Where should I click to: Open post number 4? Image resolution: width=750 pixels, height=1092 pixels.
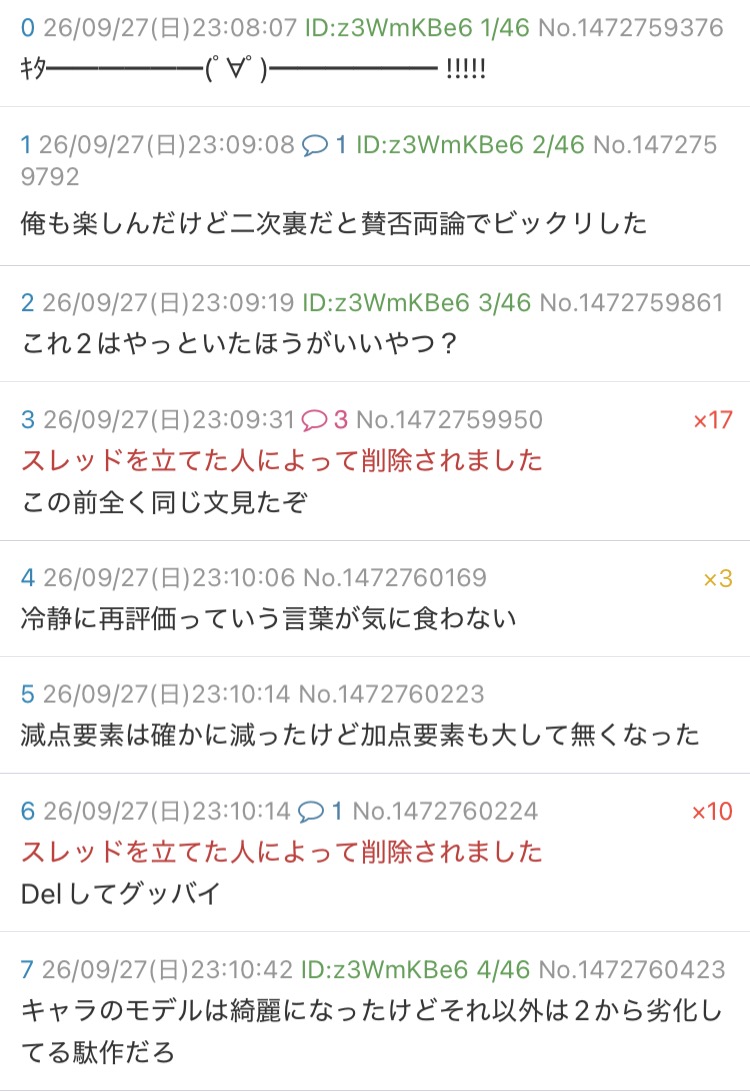point(28,578)
